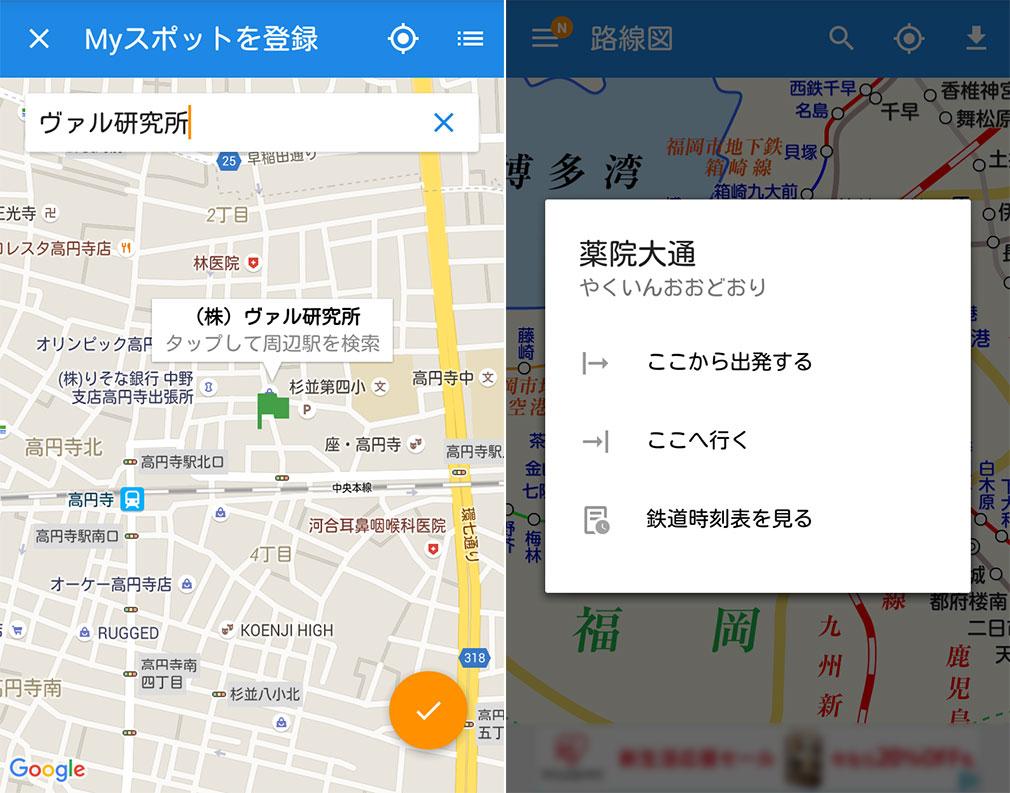Open the list view icon
This screenshot has width=1010, height=793.
(x=470, y=39)
